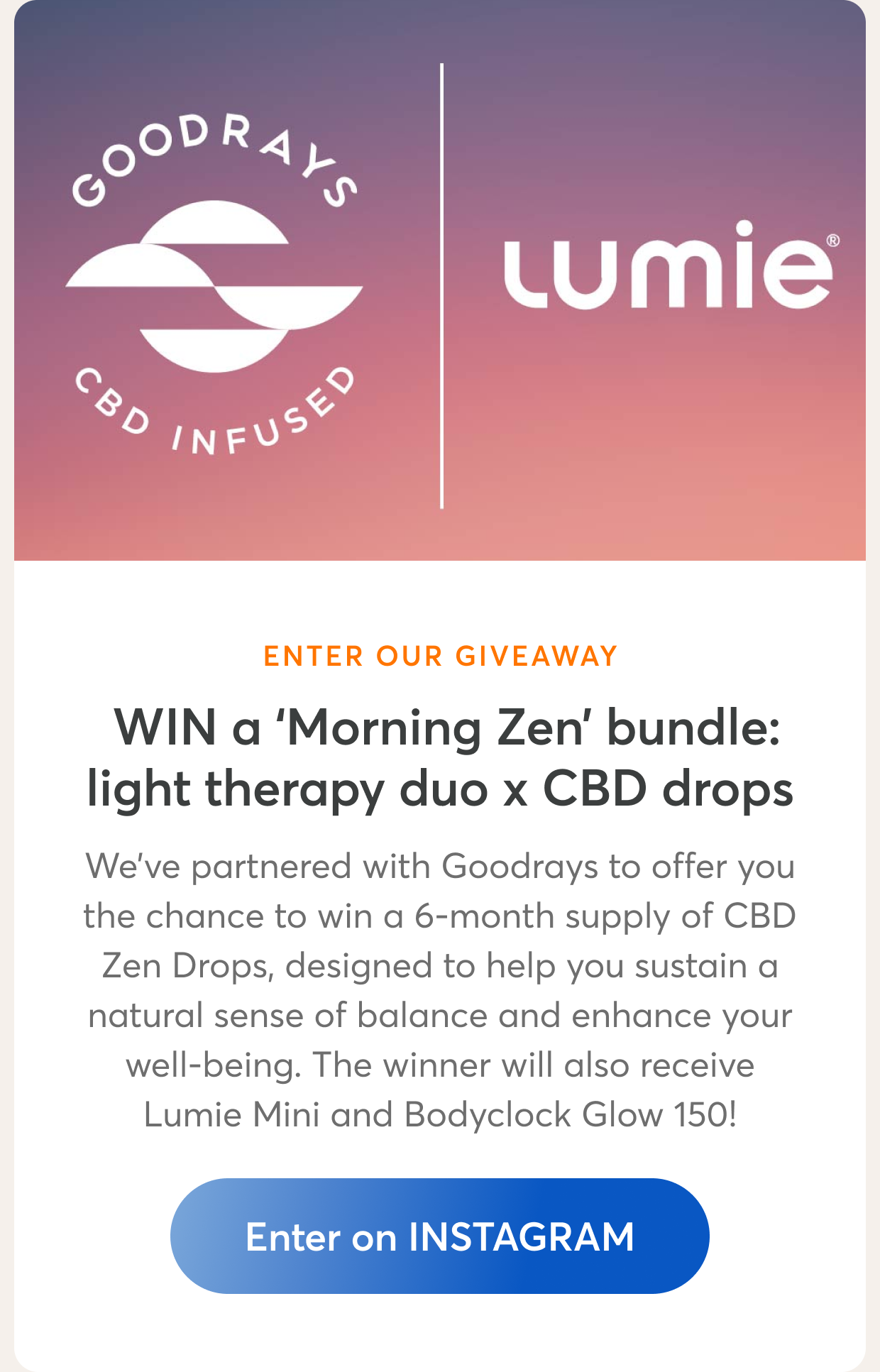The height and width of the screenshot is (1372, 880).
Task: Click the registered trademark symbol beside Lumie
Action: [x=832, y=239]
